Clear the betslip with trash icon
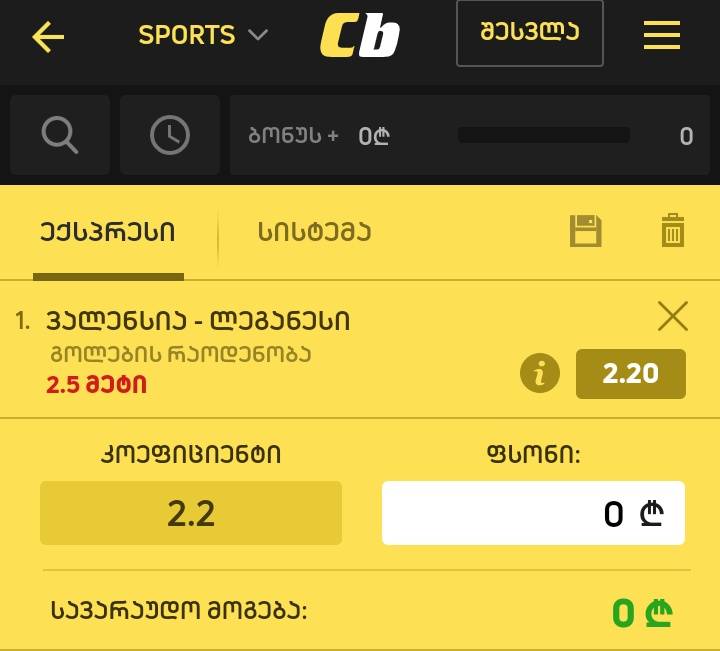Screen dimensions: 720x651 coord(673,231)
